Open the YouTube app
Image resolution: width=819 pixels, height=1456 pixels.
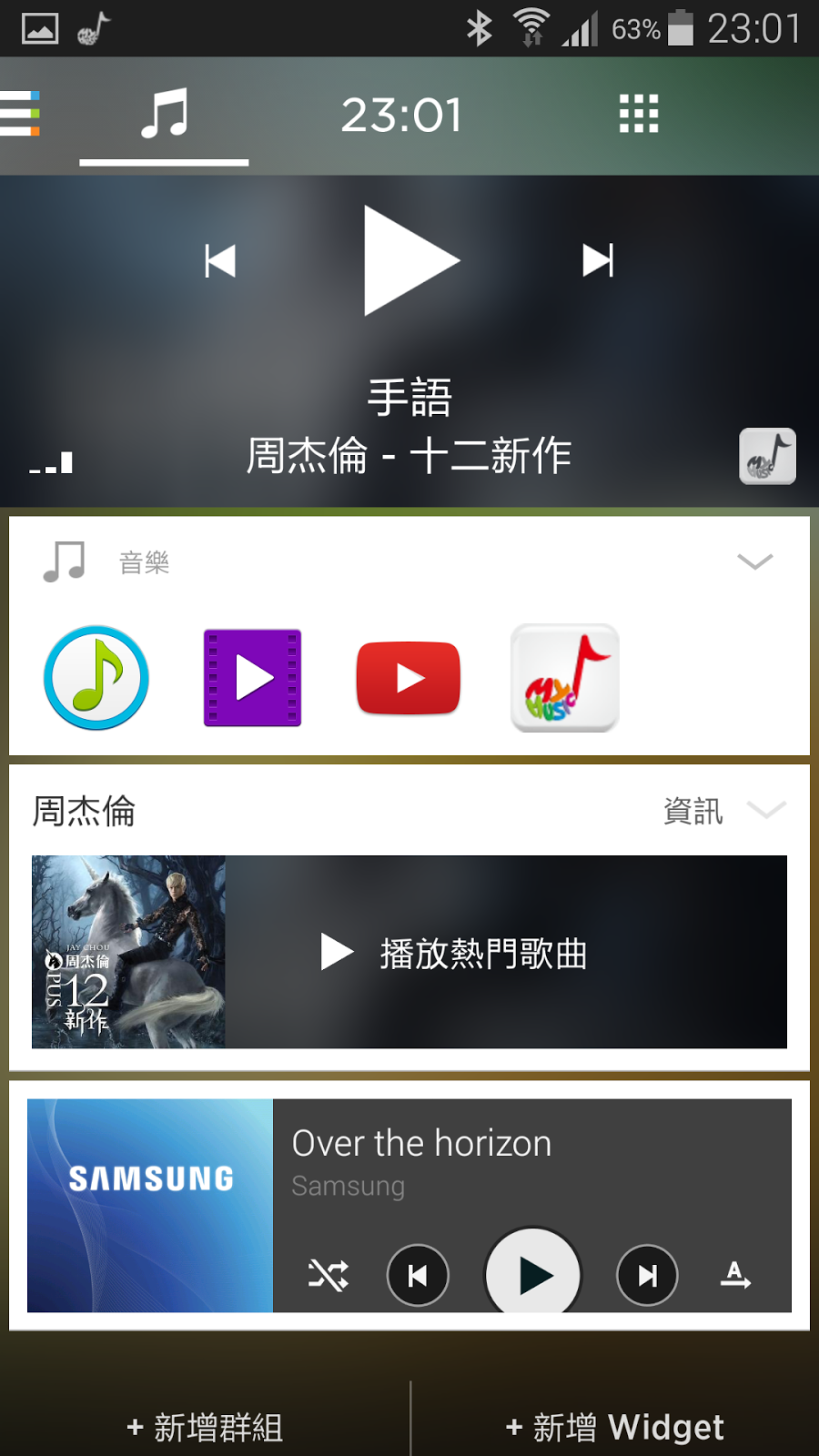(x=408, y=678)
